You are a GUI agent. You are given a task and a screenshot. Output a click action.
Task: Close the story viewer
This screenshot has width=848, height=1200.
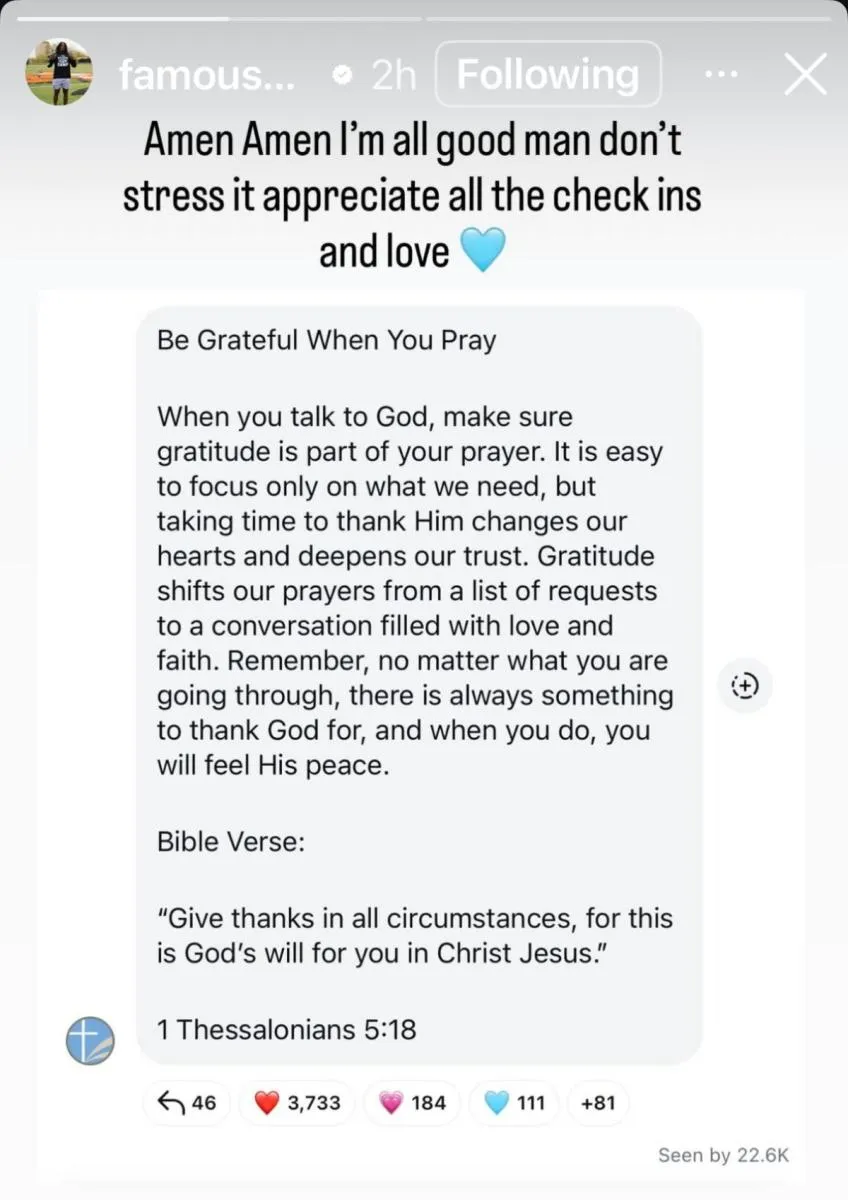click(x=804, y=75)
